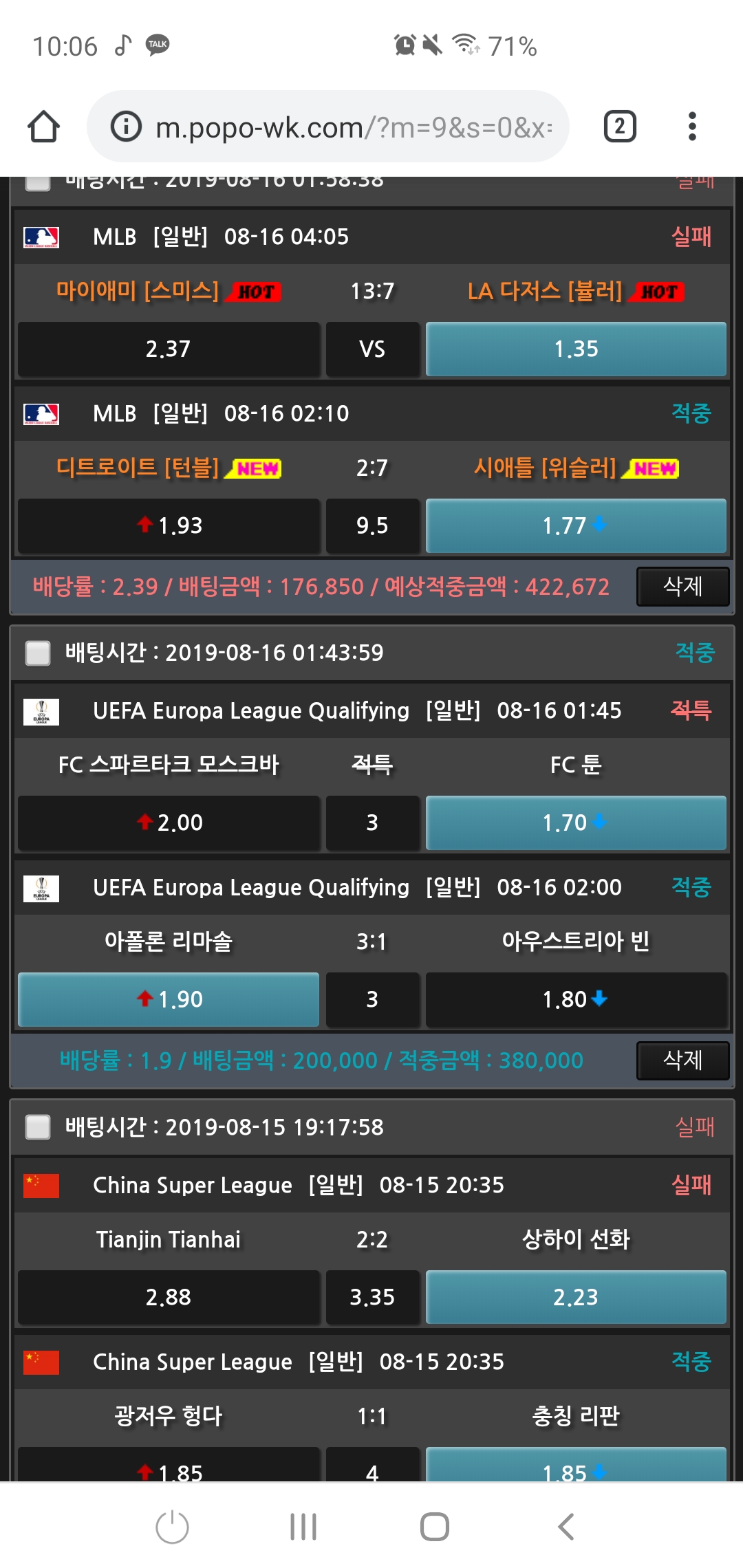Select Detroit odds 1.93
This screenshot has width=743, height=1568.
click(169, 526)
